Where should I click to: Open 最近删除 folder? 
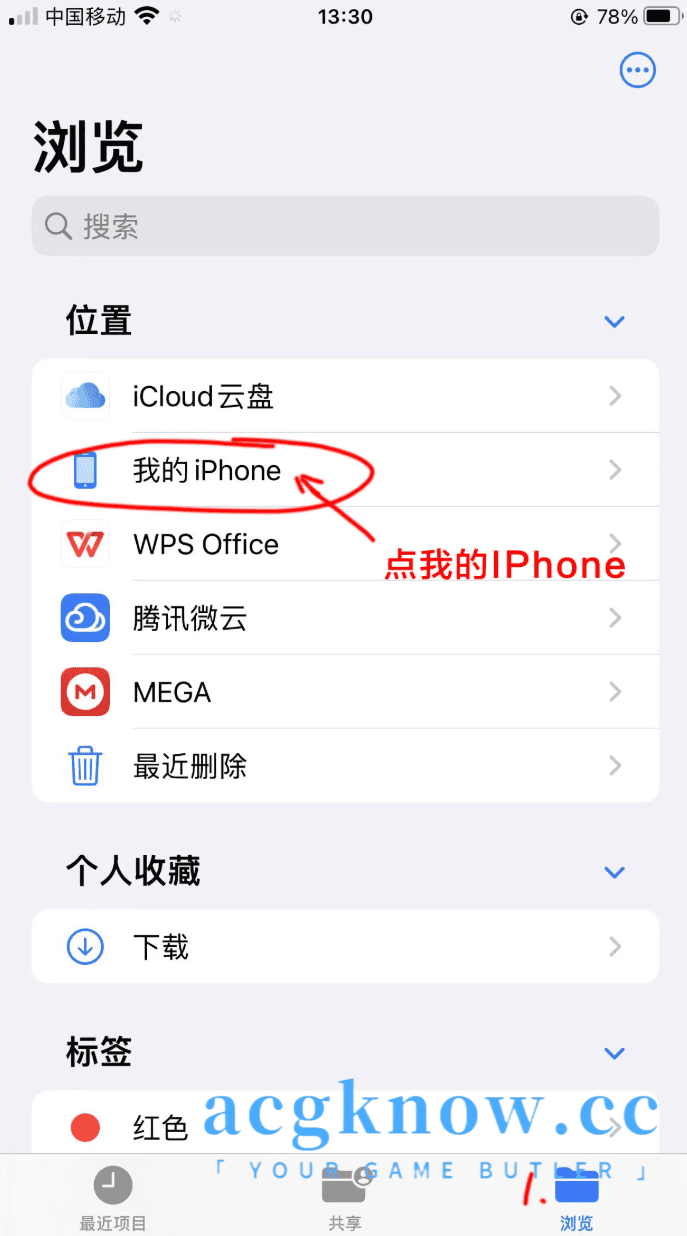(x=345, y=766)
